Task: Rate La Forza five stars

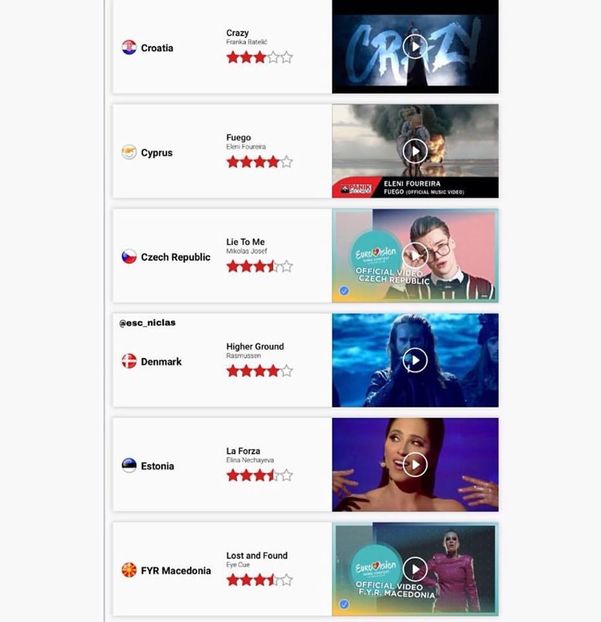Action: (x=287, y=475)
